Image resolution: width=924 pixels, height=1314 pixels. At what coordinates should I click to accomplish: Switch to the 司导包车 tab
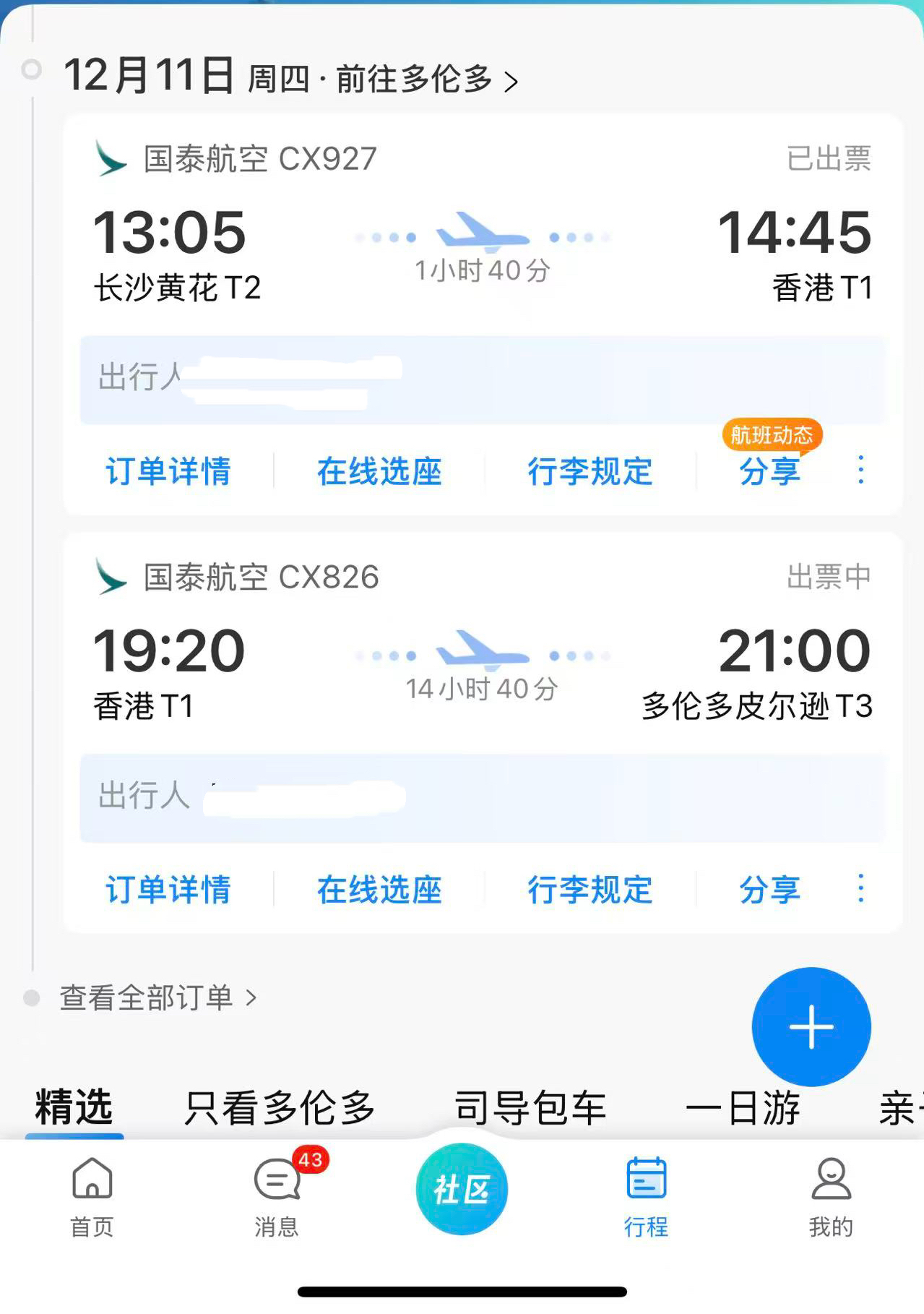[530, 1107]
